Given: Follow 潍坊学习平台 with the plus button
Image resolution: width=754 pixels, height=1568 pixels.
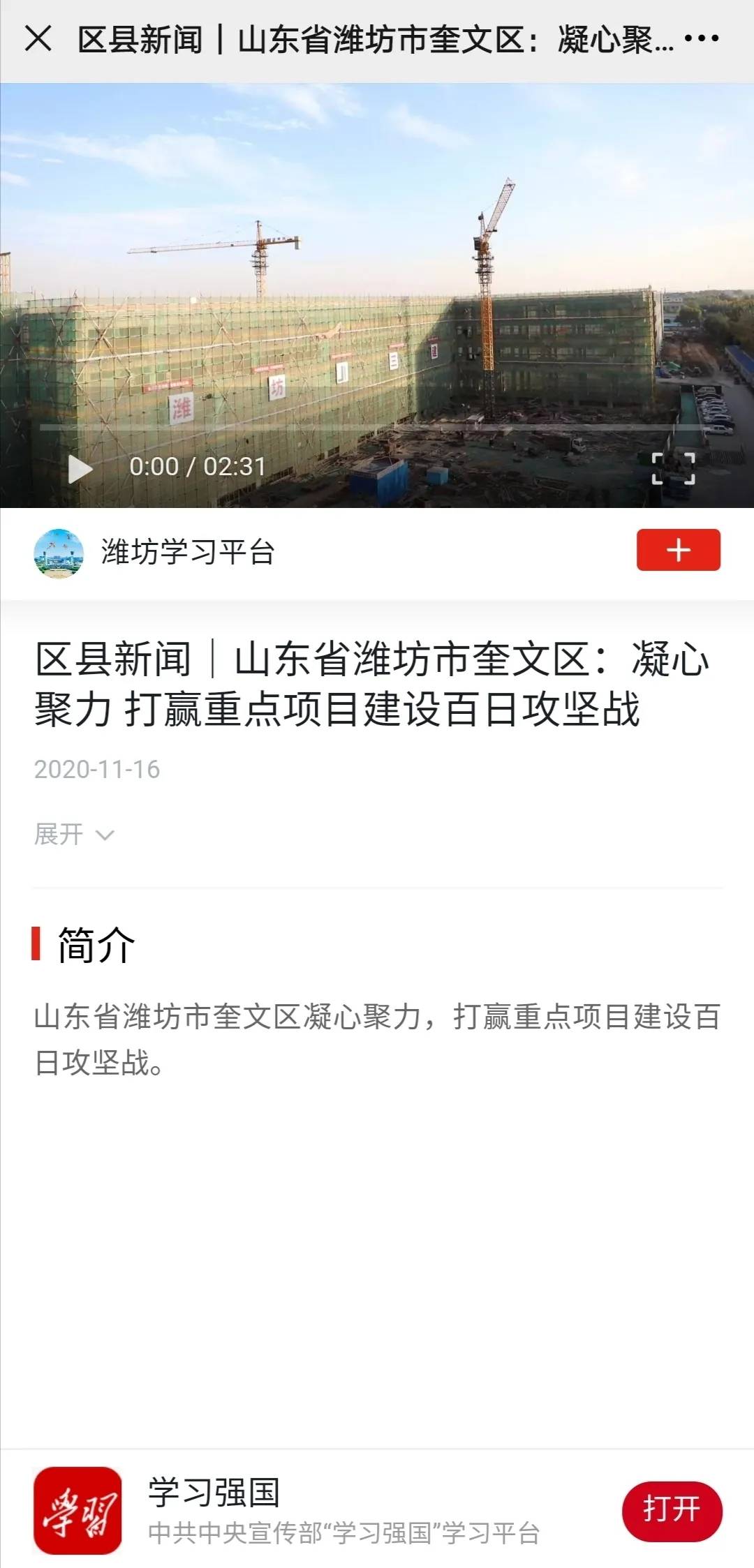Looking at the screenshot, I should (x=678, y=550).
